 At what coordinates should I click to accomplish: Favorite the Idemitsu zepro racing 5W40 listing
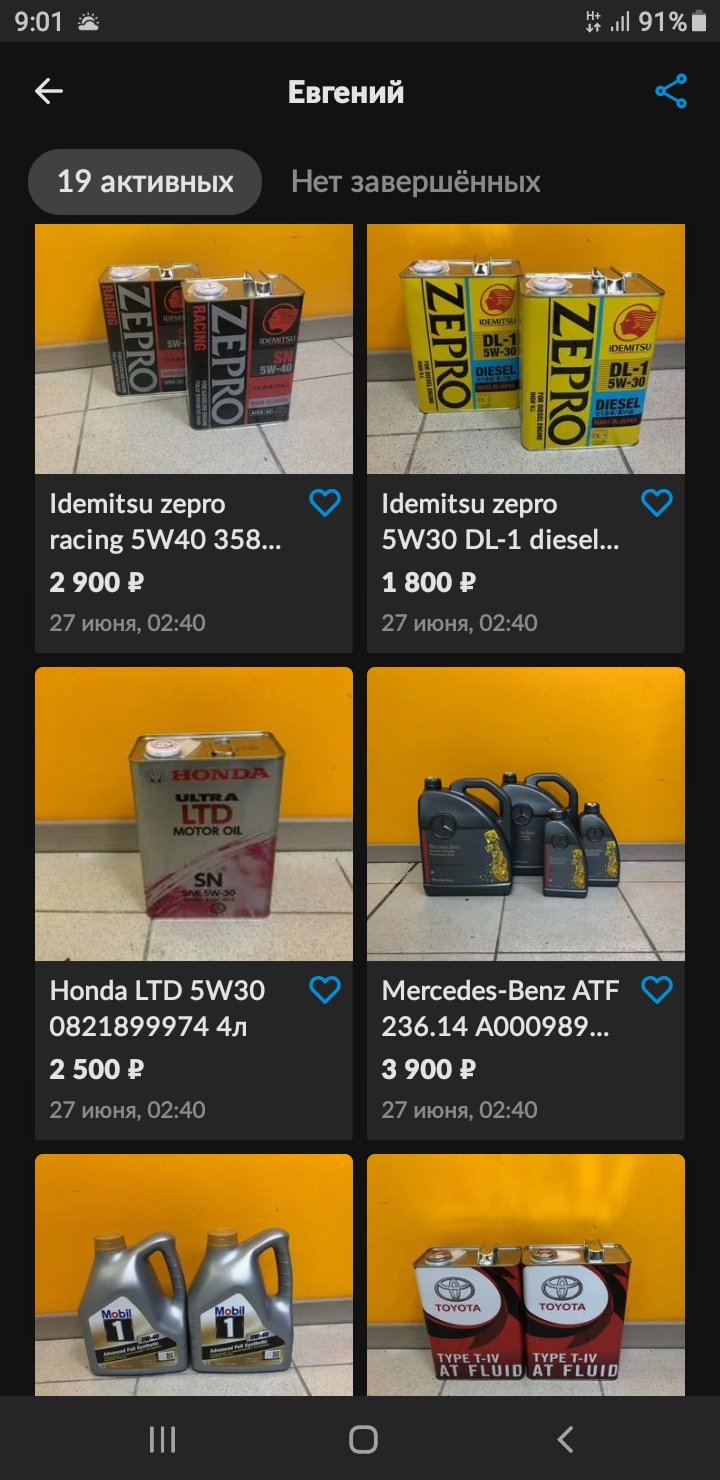(325, 503)
